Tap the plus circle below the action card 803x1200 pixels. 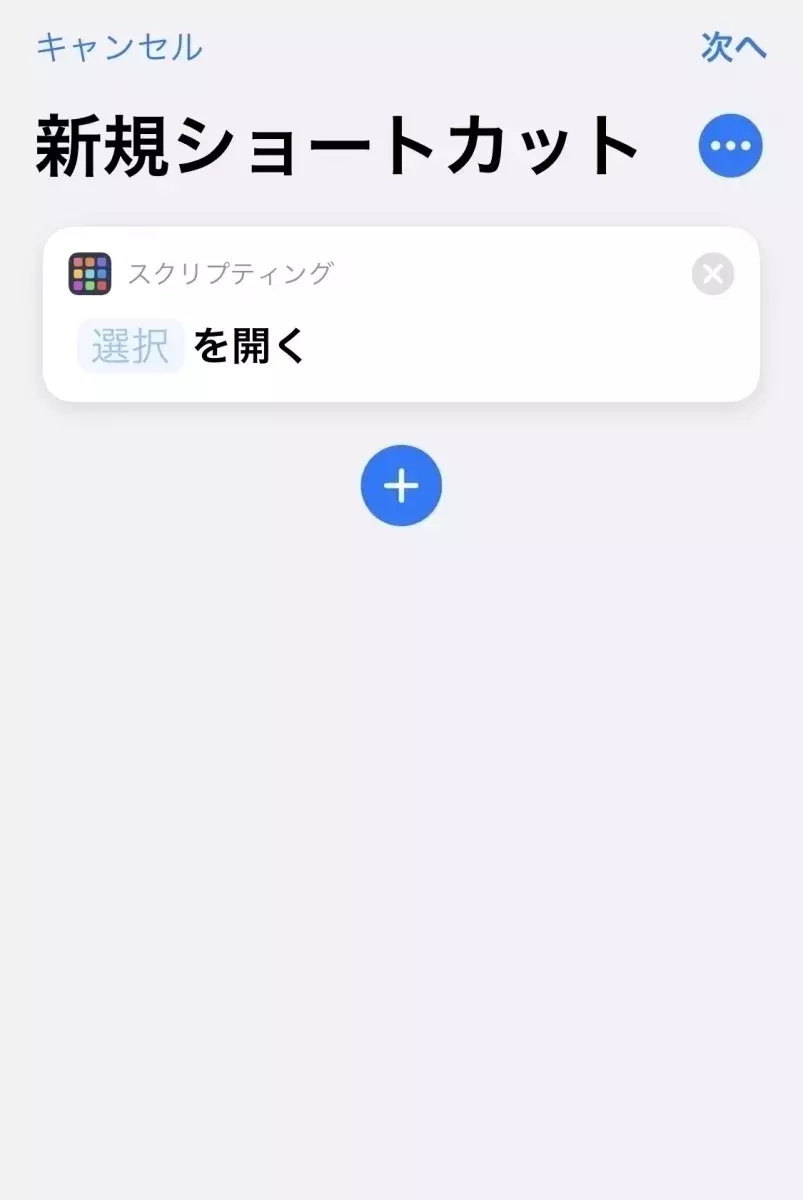(401, 485)
